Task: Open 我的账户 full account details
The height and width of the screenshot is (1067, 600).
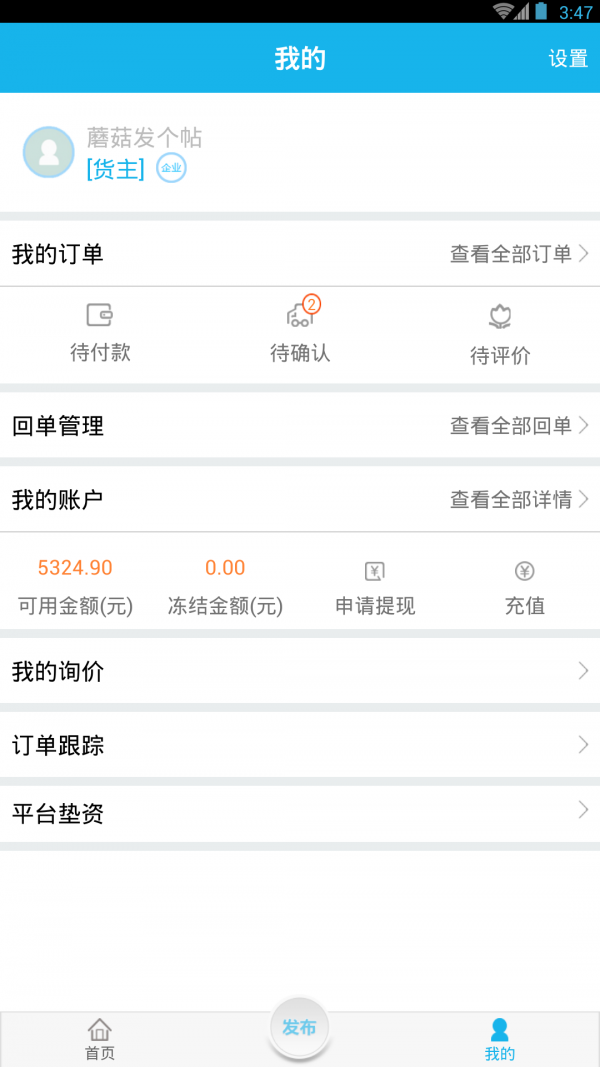Action: tap(300, 499)
